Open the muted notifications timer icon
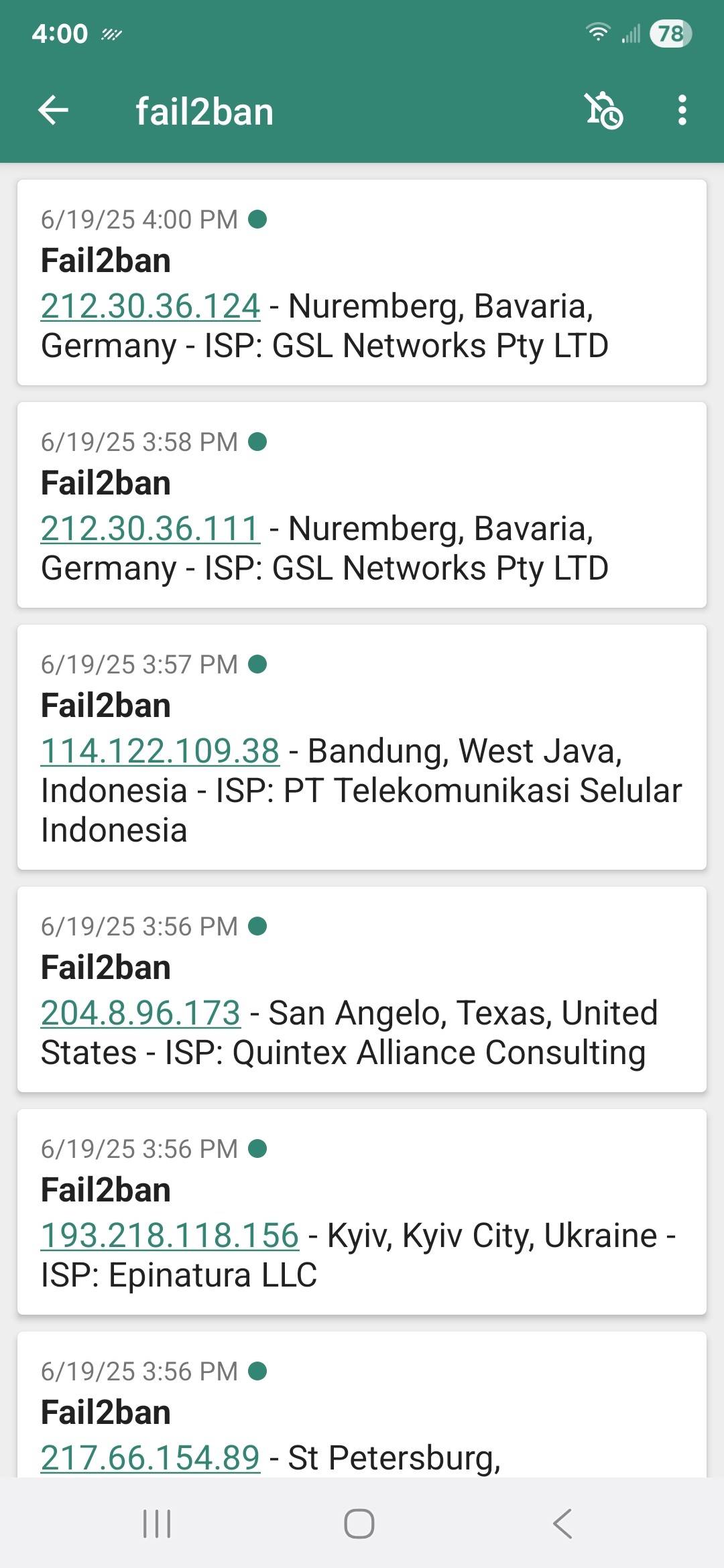Image resolution: width=724 pixels, height=1568 pixels. coord(603,111)
